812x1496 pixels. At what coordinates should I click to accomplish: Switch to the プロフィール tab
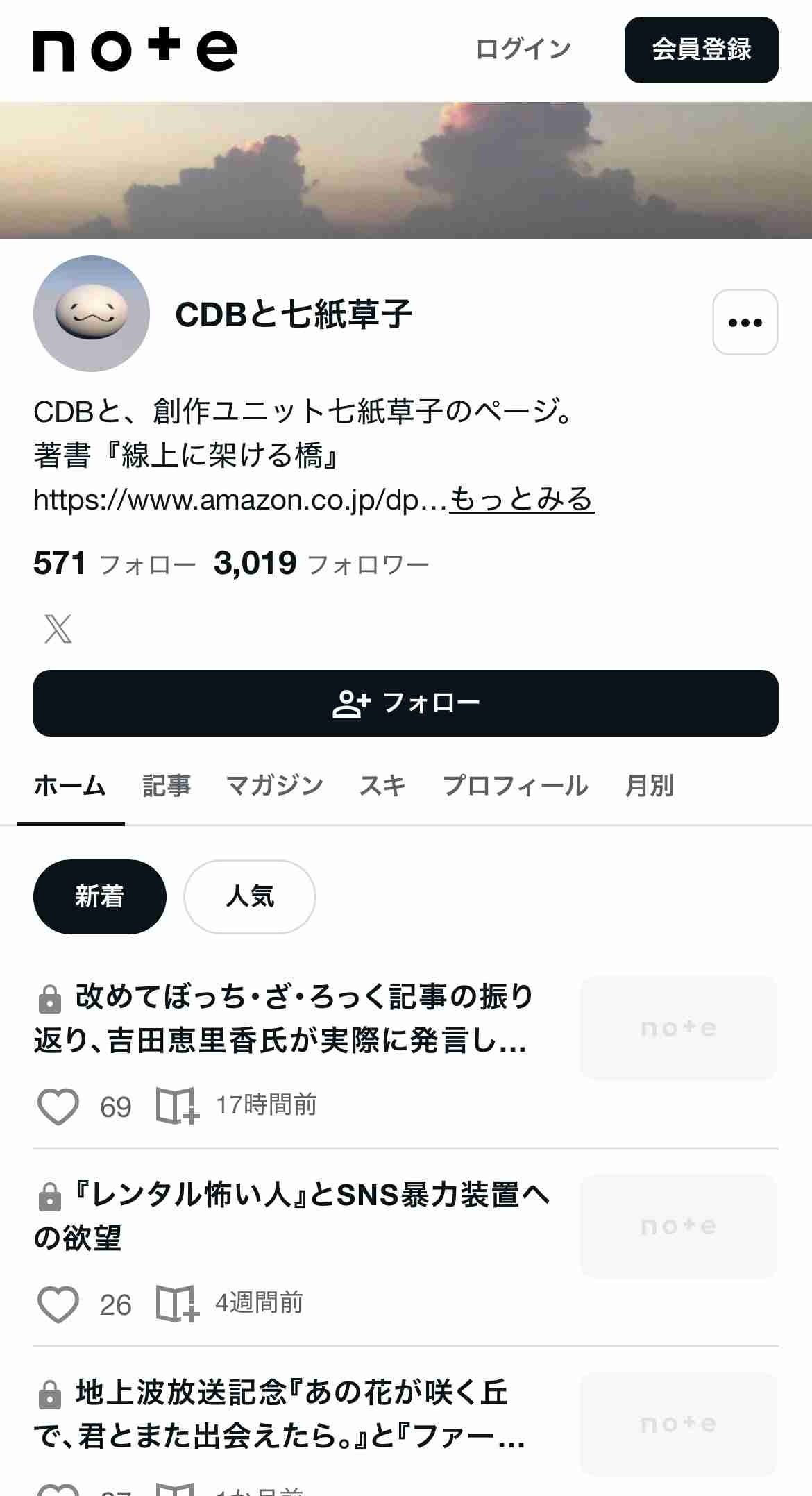click(516, 786)
